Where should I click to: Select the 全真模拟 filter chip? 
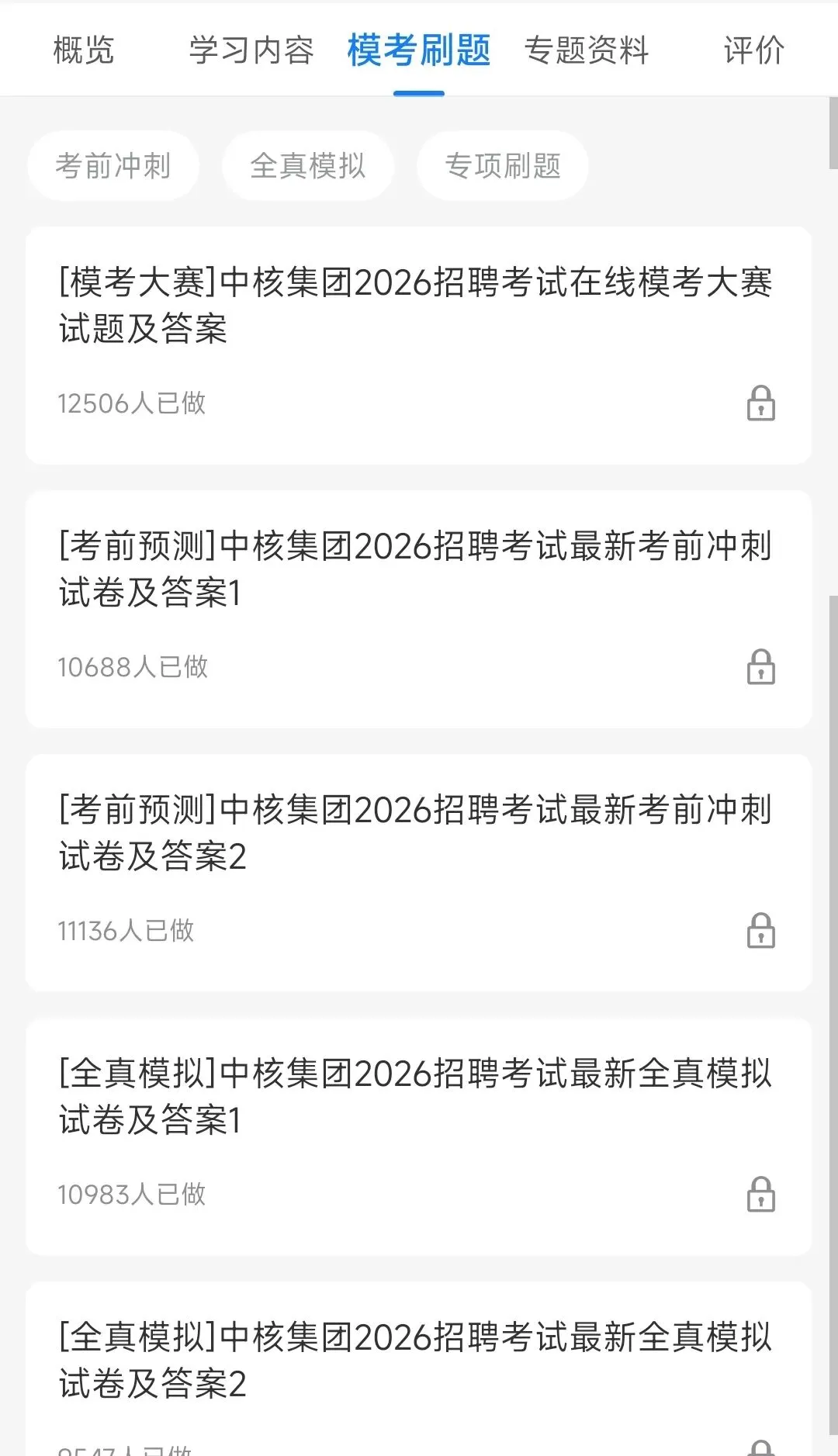click(x=308, y=166)
